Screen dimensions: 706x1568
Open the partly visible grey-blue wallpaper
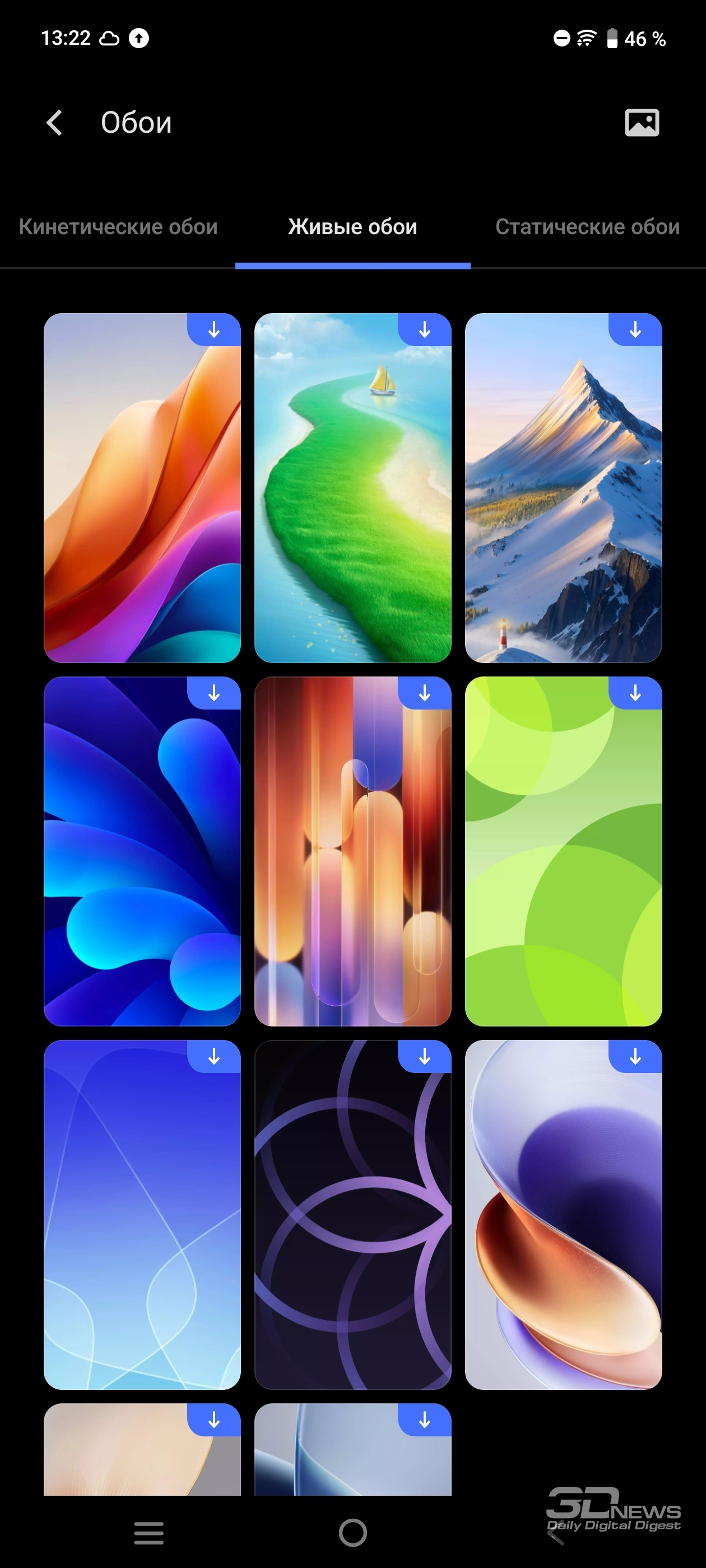tap(352, 1449)
